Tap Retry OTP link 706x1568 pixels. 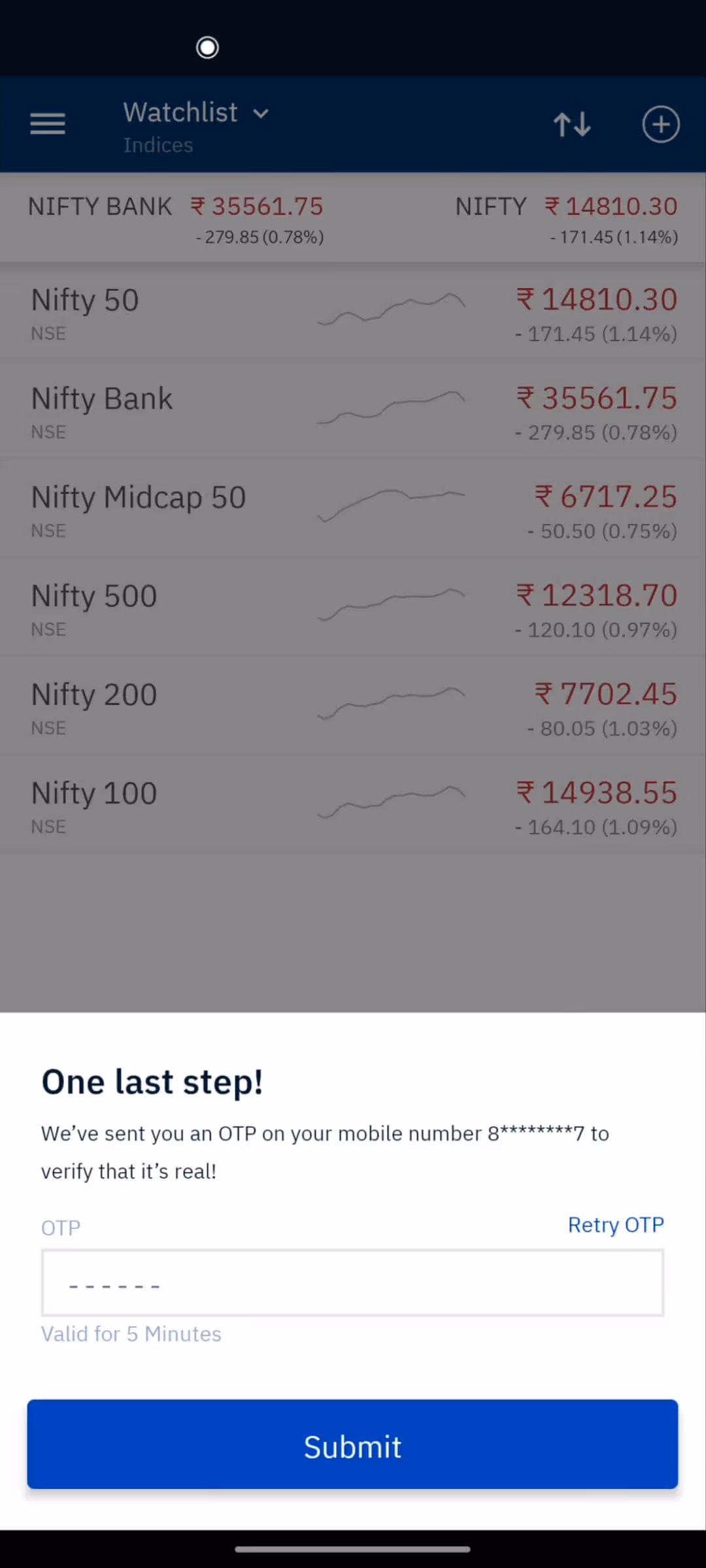615,1225
